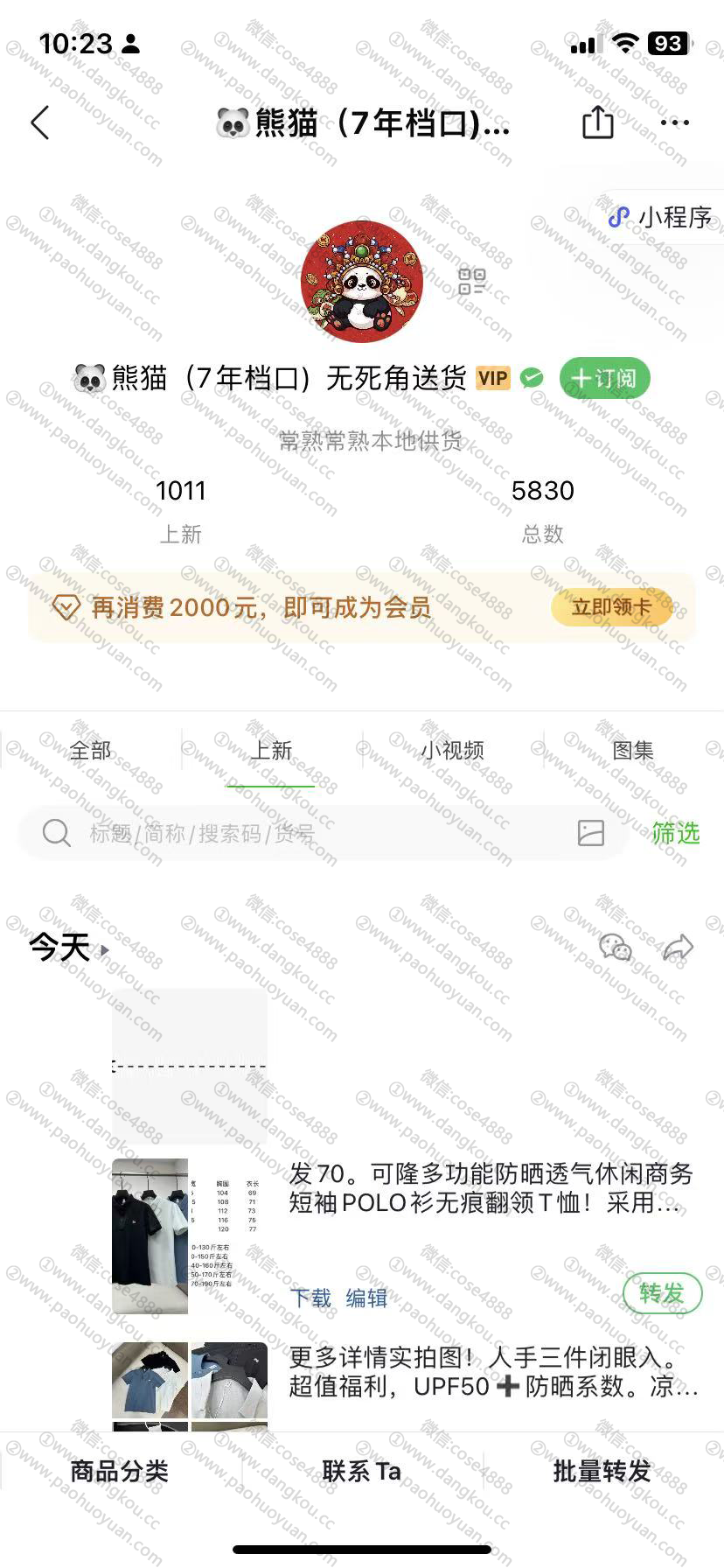Image resolution: width=724 pixels, height=1568 pixels.
Task: Select the 上新 tab
Action: (272, 751)
